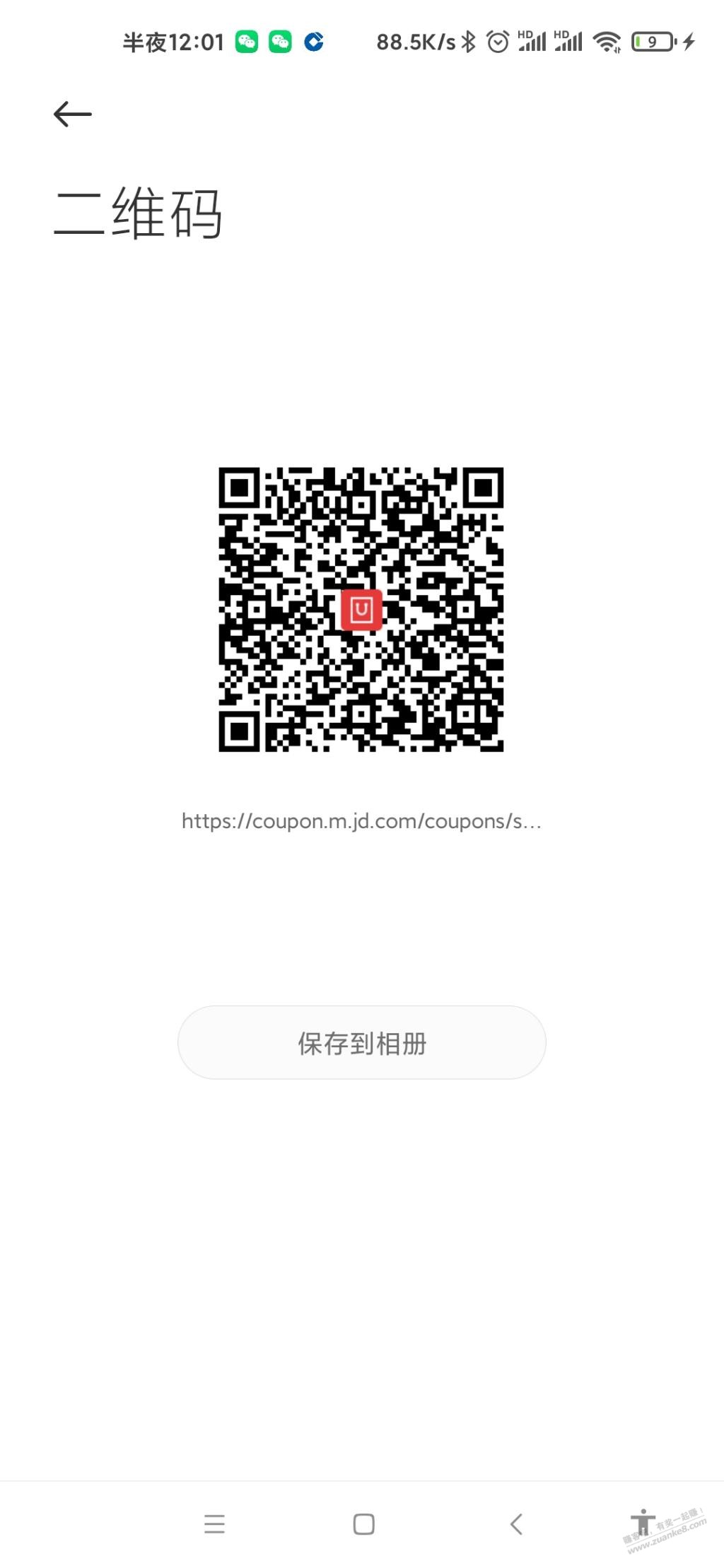Tap 保存到相册 to save the QR code
724x1568 pixels.
(361, 1042)
